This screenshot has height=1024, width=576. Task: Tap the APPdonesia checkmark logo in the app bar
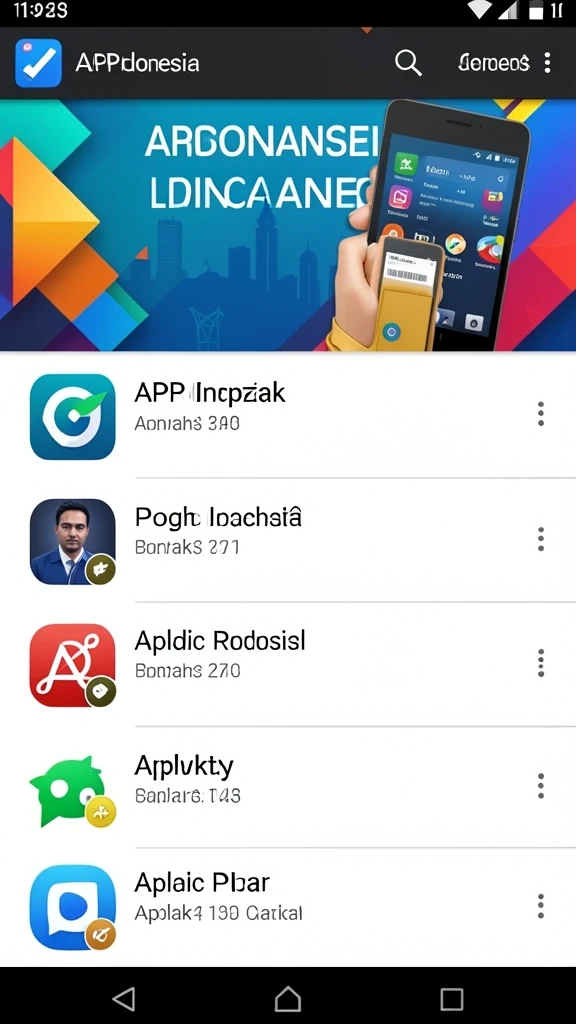click(x=39, y=63)
